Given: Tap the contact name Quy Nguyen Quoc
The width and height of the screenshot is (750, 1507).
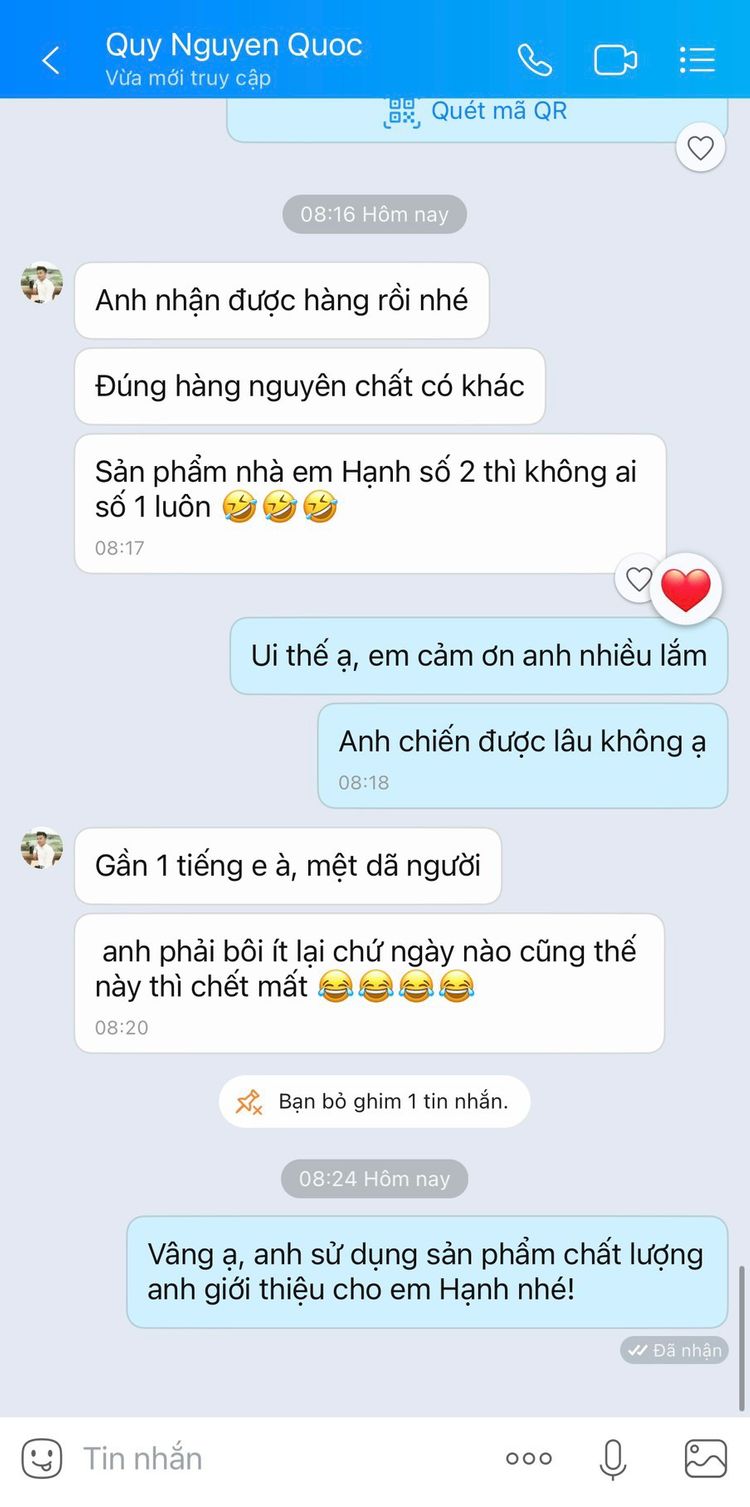Looking at the screenshot, I should coord(237,45).
